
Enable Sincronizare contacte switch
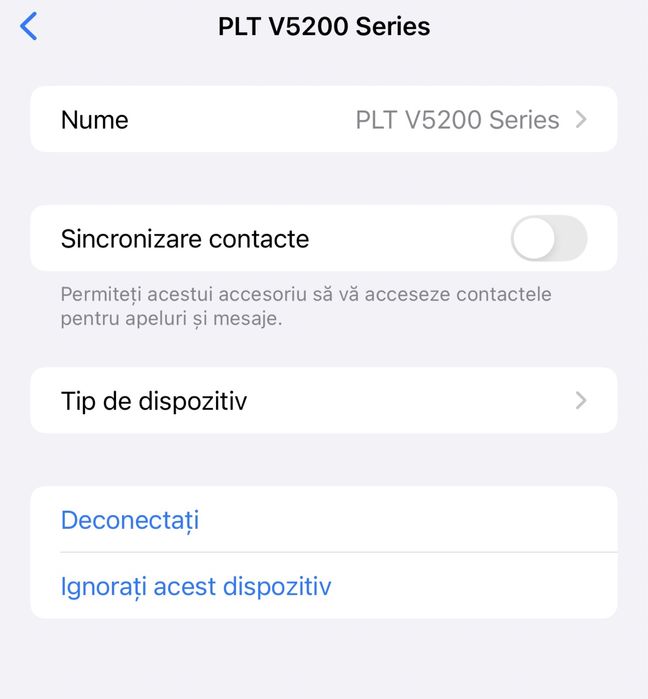[548, 239]
